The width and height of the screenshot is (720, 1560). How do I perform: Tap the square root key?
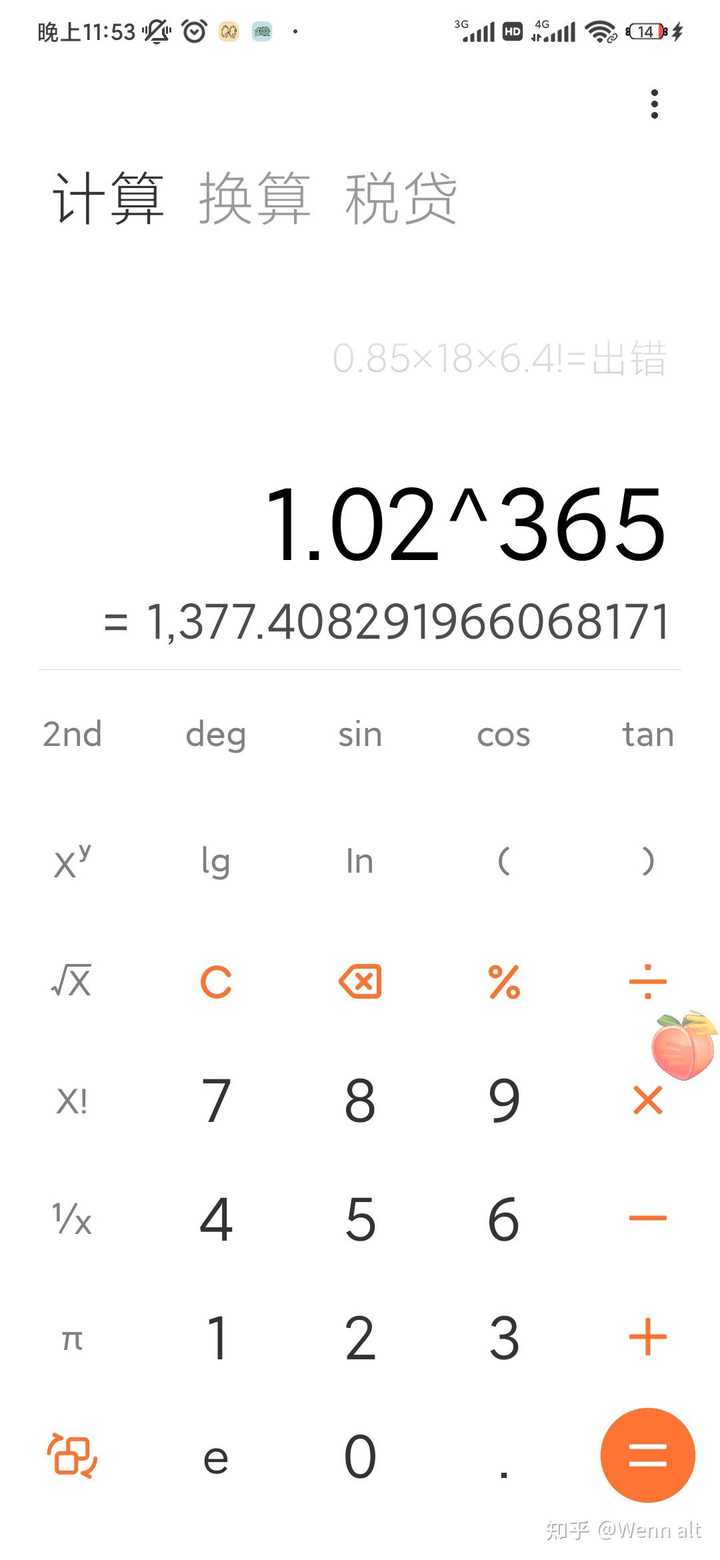point(72,982)
